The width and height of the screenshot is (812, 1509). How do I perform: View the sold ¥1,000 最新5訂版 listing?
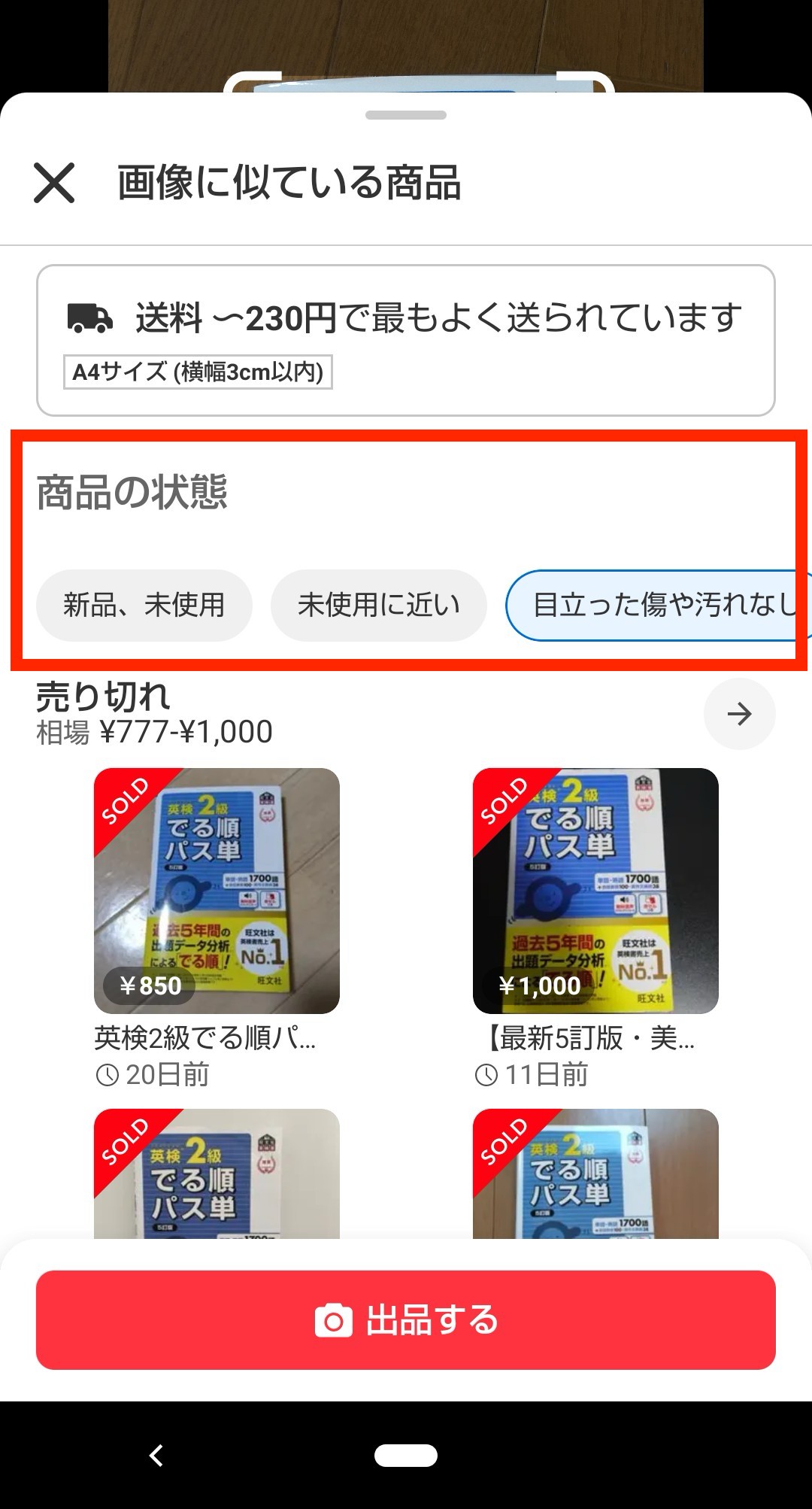tap(595, 891)
